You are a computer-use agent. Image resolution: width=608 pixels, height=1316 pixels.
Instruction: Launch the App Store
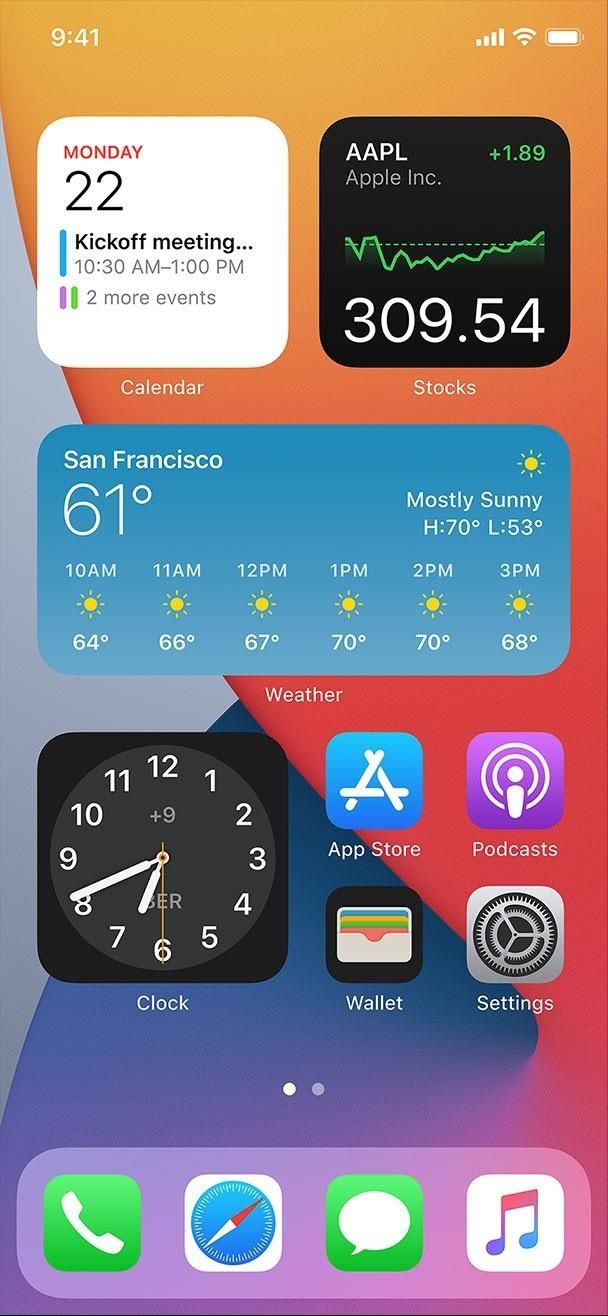coord(375,781)
